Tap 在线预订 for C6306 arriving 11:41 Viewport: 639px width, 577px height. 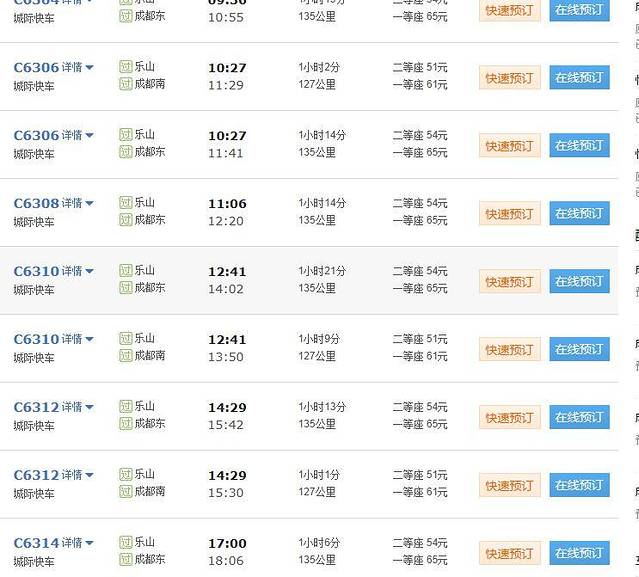click(x=579, y=145)
